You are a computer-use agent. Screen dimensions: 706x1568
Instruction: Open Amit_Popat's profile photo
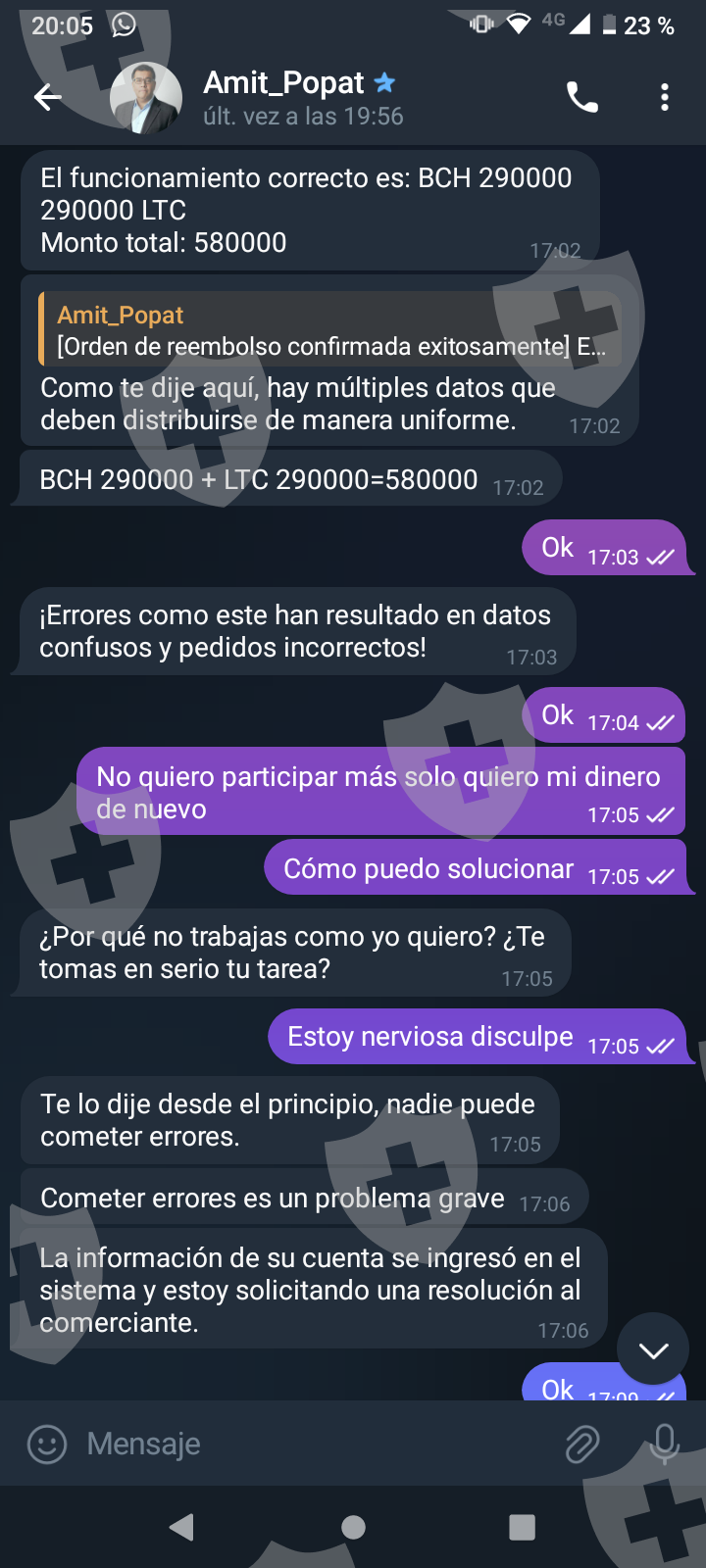coord(146,97)
